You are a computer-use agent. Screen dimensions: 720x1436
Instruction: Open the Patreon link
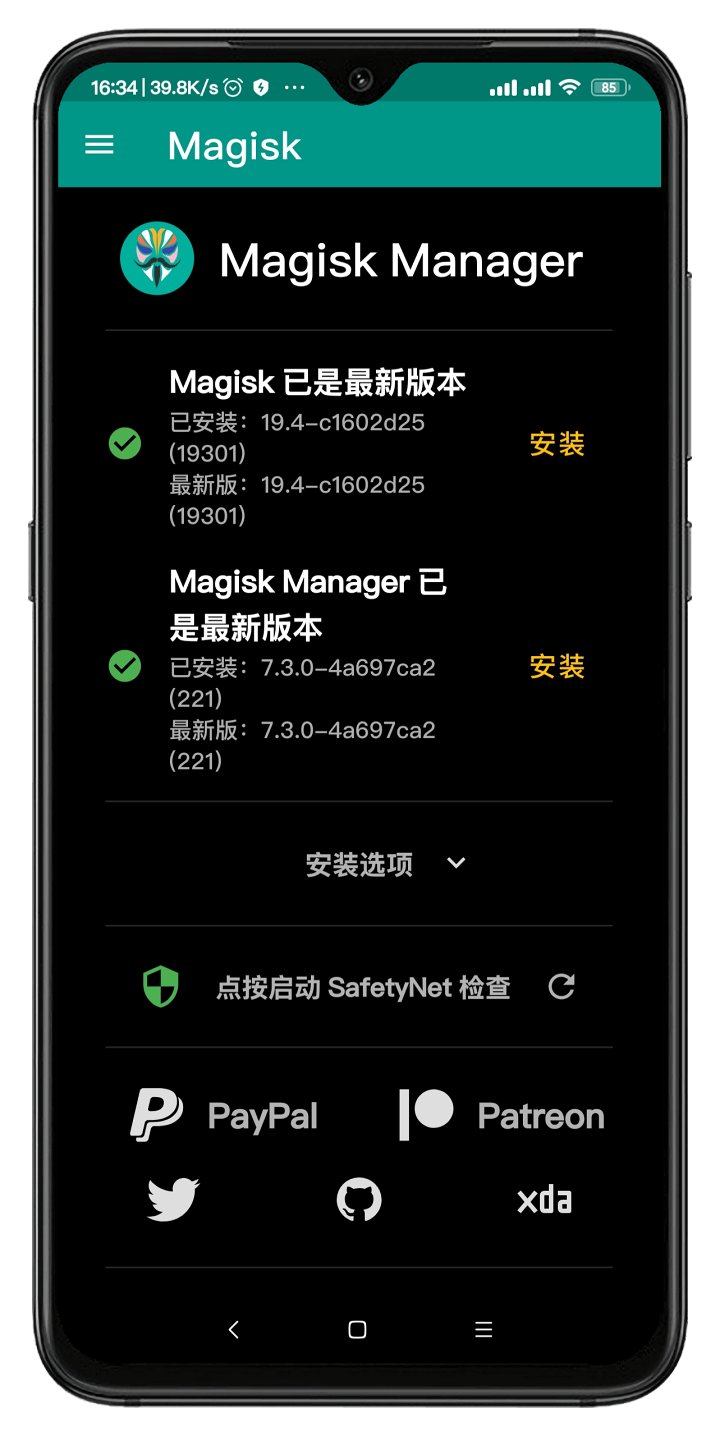click(x=502, y=1116)
